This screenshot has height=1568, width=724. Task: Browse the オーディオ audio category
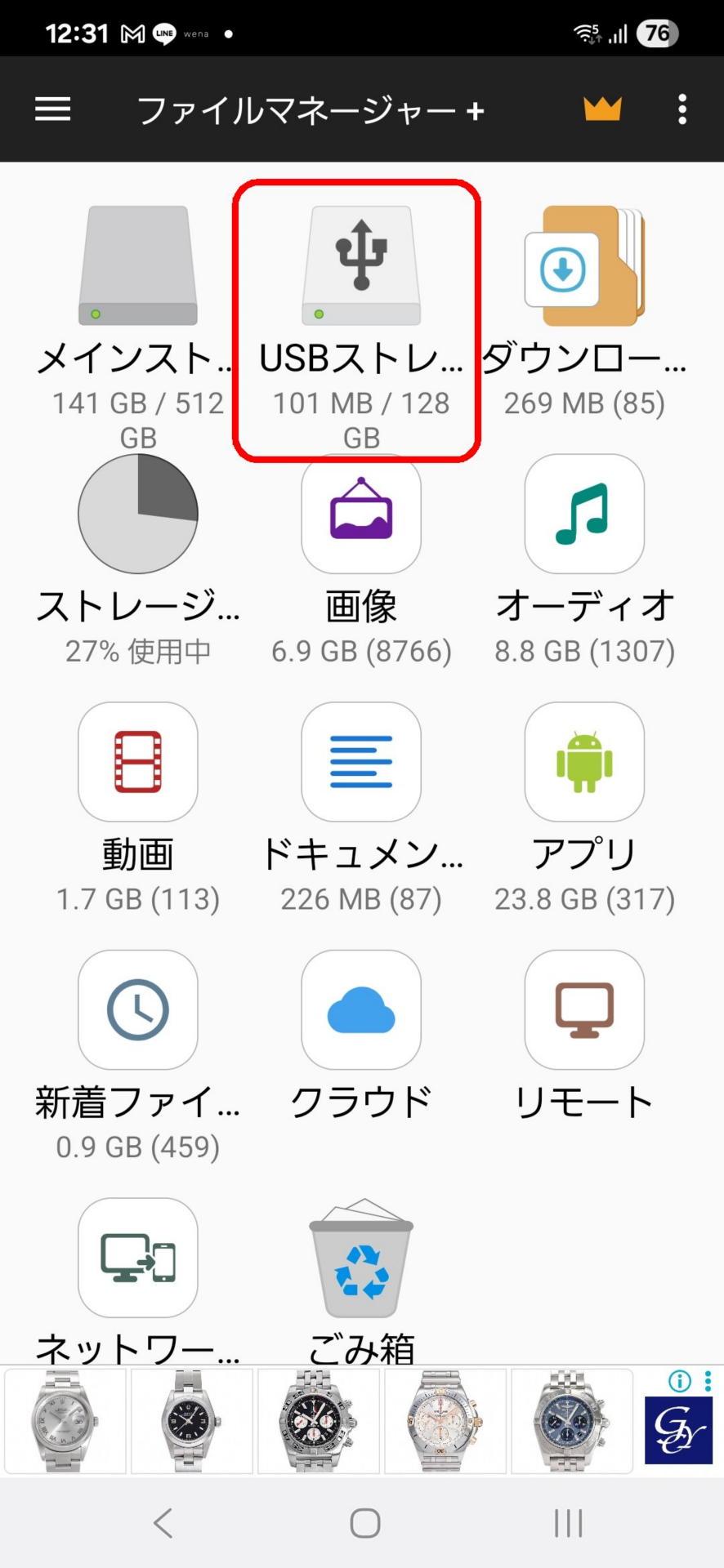tap(584, 514)
